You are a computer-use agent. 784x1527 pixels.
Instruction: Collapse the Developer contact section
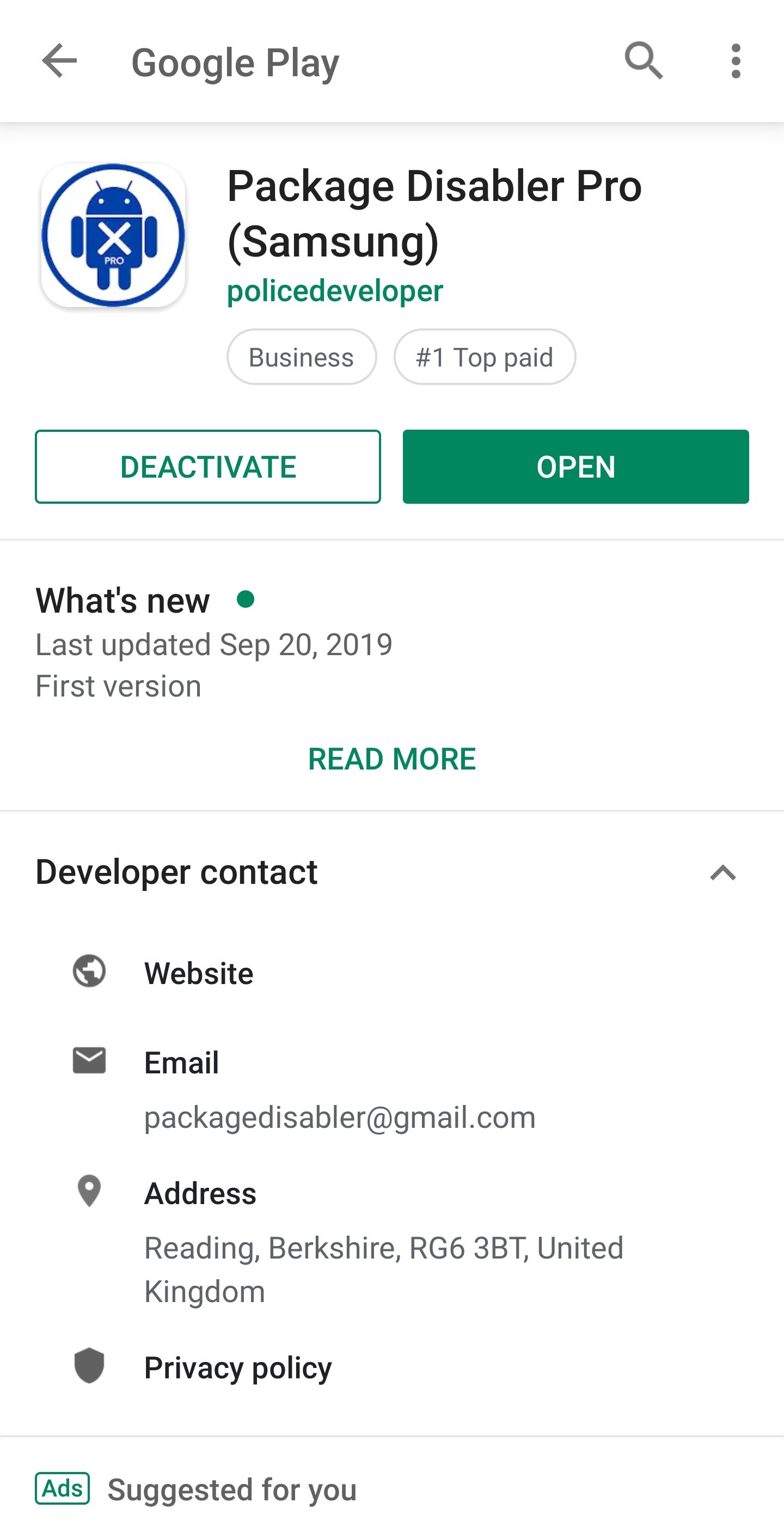(722, 872)
